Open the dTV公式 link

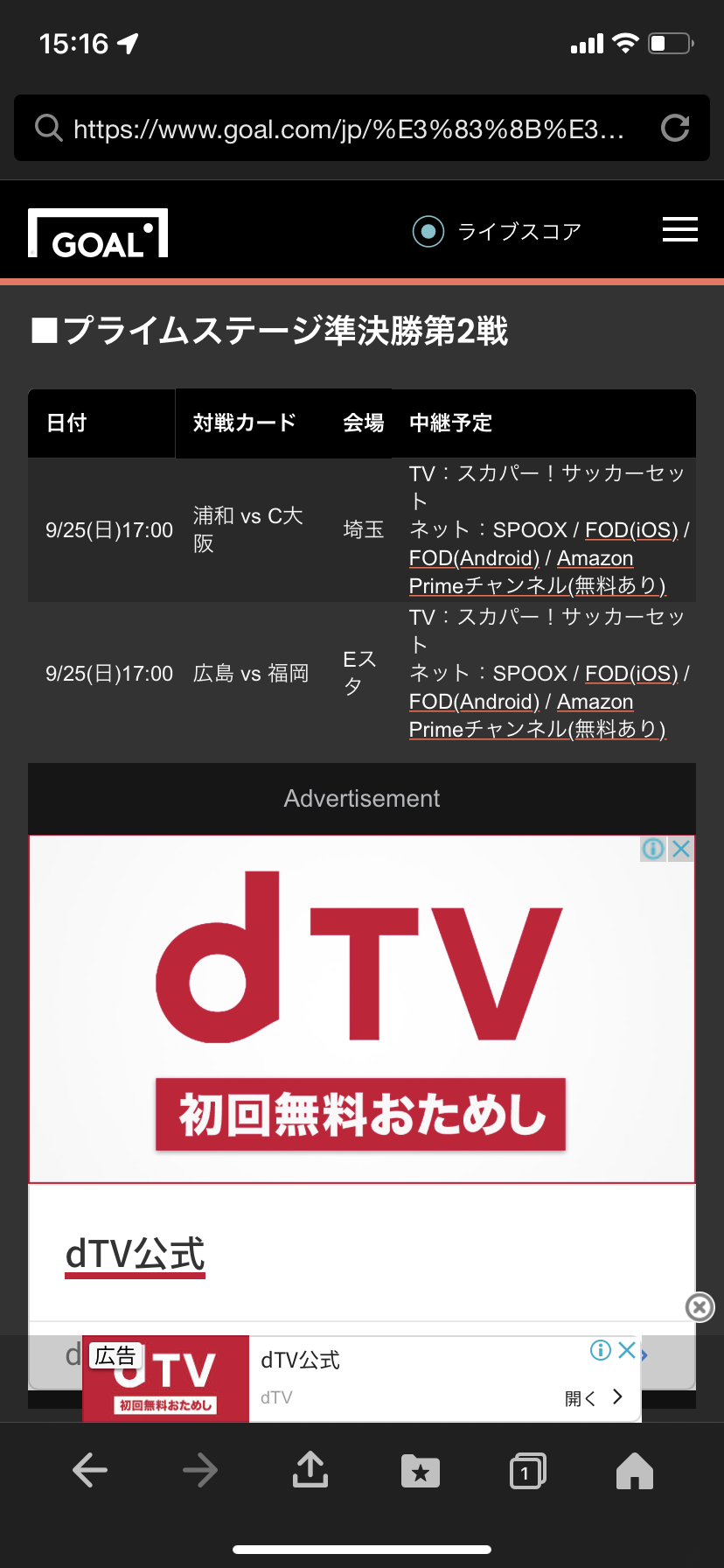pyautogui.click(x=135, y=1255)
